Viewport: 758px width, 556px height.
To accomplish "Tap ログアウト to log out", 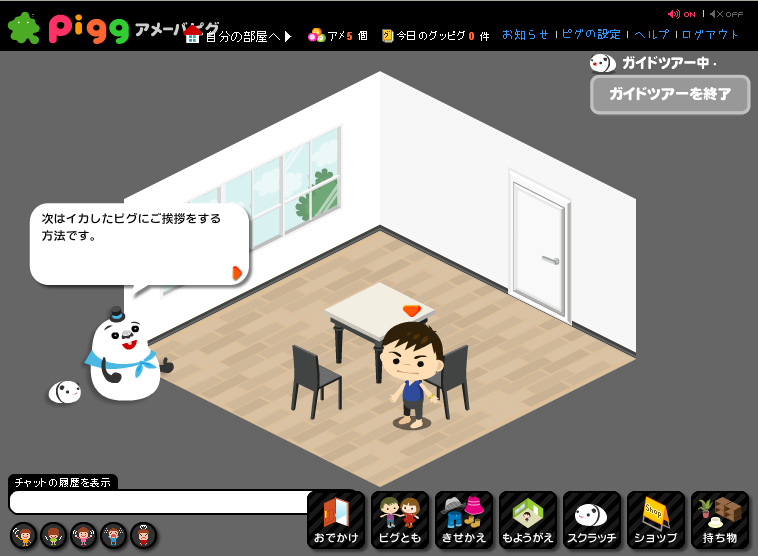I will pyautogui.click(x=710, y=34).
